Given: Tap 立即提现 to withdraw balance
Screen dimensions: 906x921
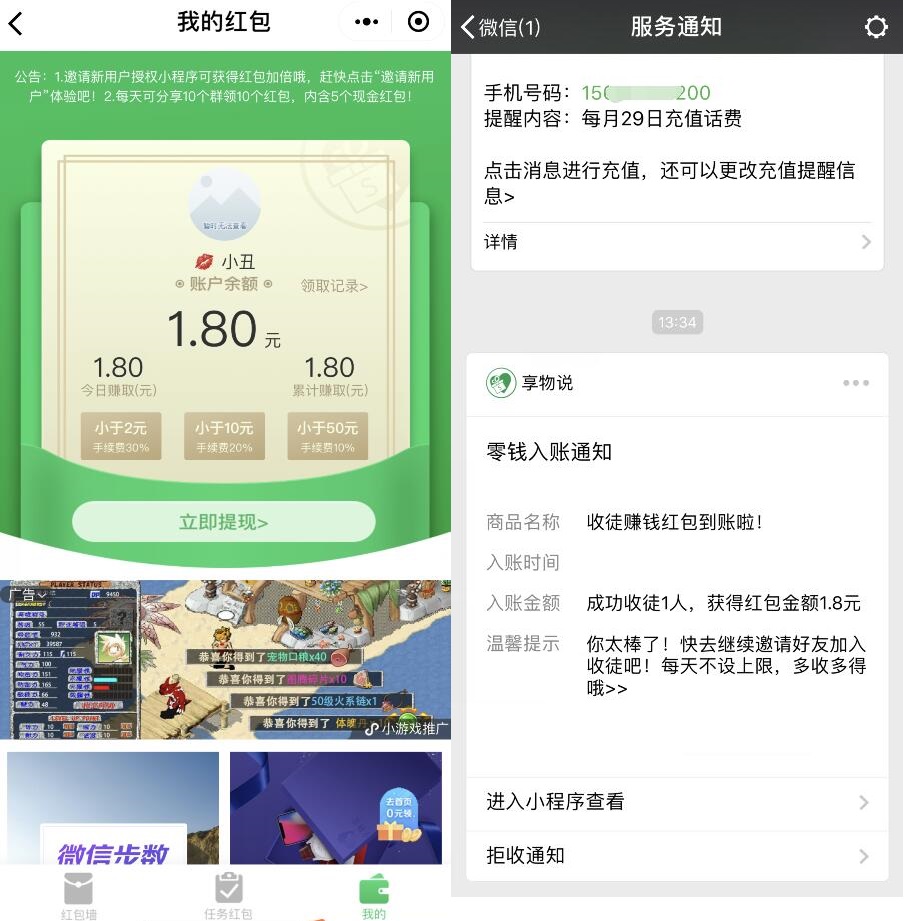Looking at the screenshot, I should click(x=223, y=522).
